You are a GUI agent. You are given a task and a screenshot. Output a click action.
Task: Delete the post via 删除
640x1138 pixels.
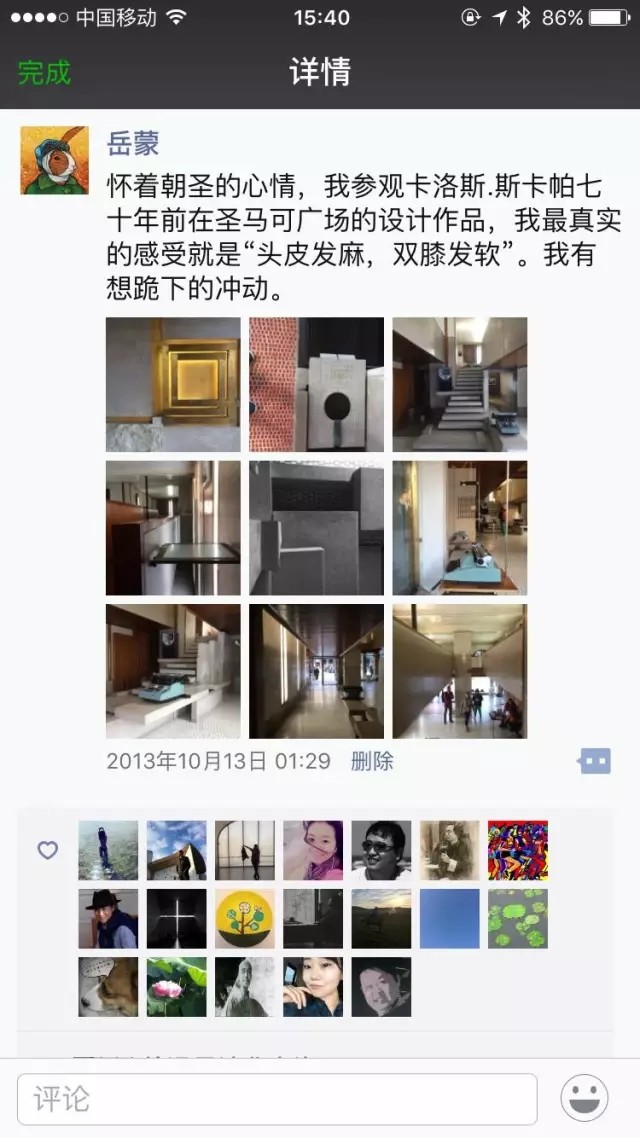[x=372, y=761]
